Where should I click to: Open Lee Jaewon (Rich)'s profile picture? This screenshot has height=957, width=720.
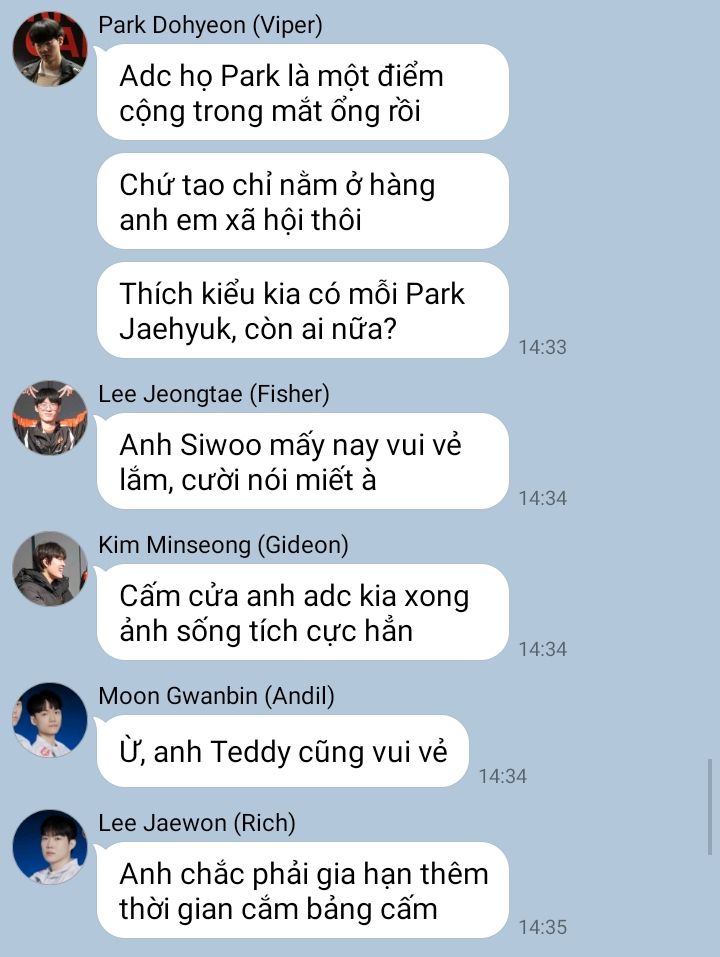pyautogui.click(x=49, y=847)
